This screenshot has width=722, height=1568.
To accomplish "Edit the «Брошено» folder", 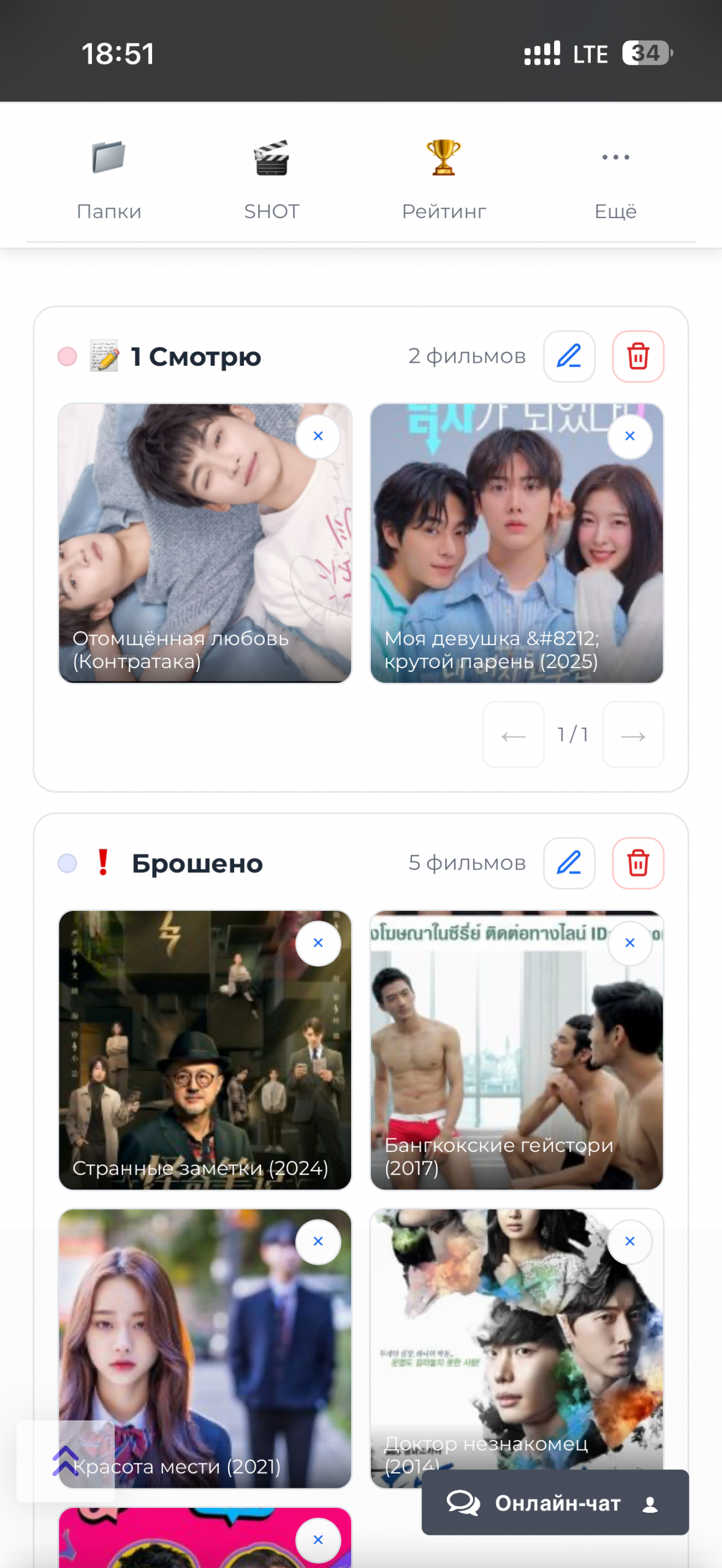I will coord(569,863).
